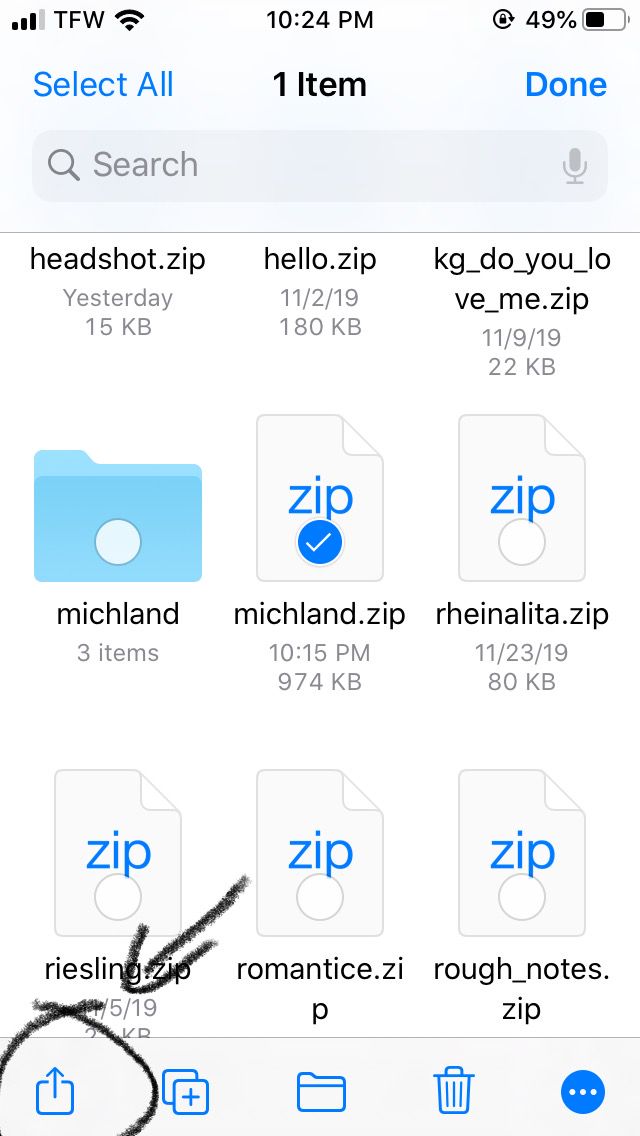Tap Done to exit selection mode
The image size is (640, 1136).
pyautogui.click(x=565, y=85)
